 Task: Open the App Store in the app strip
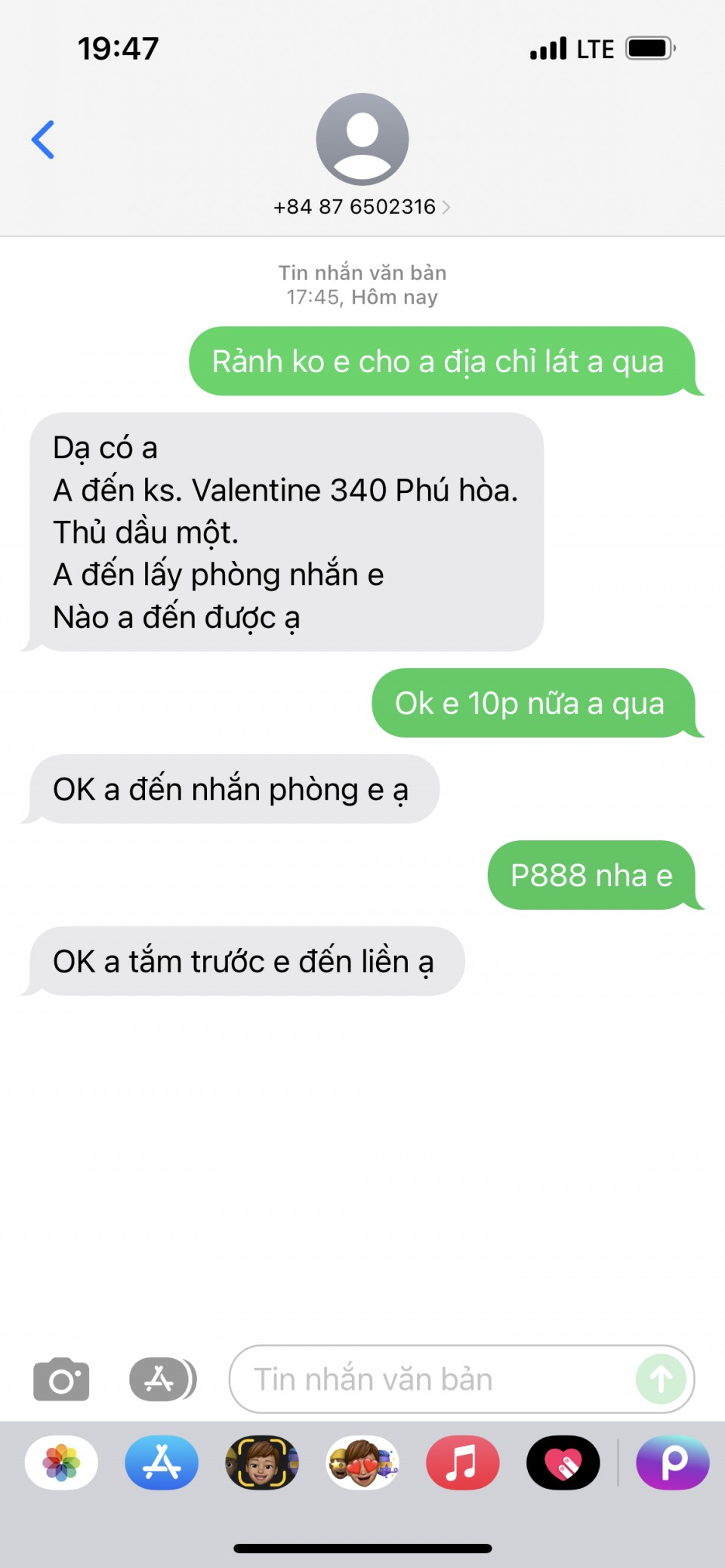pyautogui.click(x=162, y=1462)
